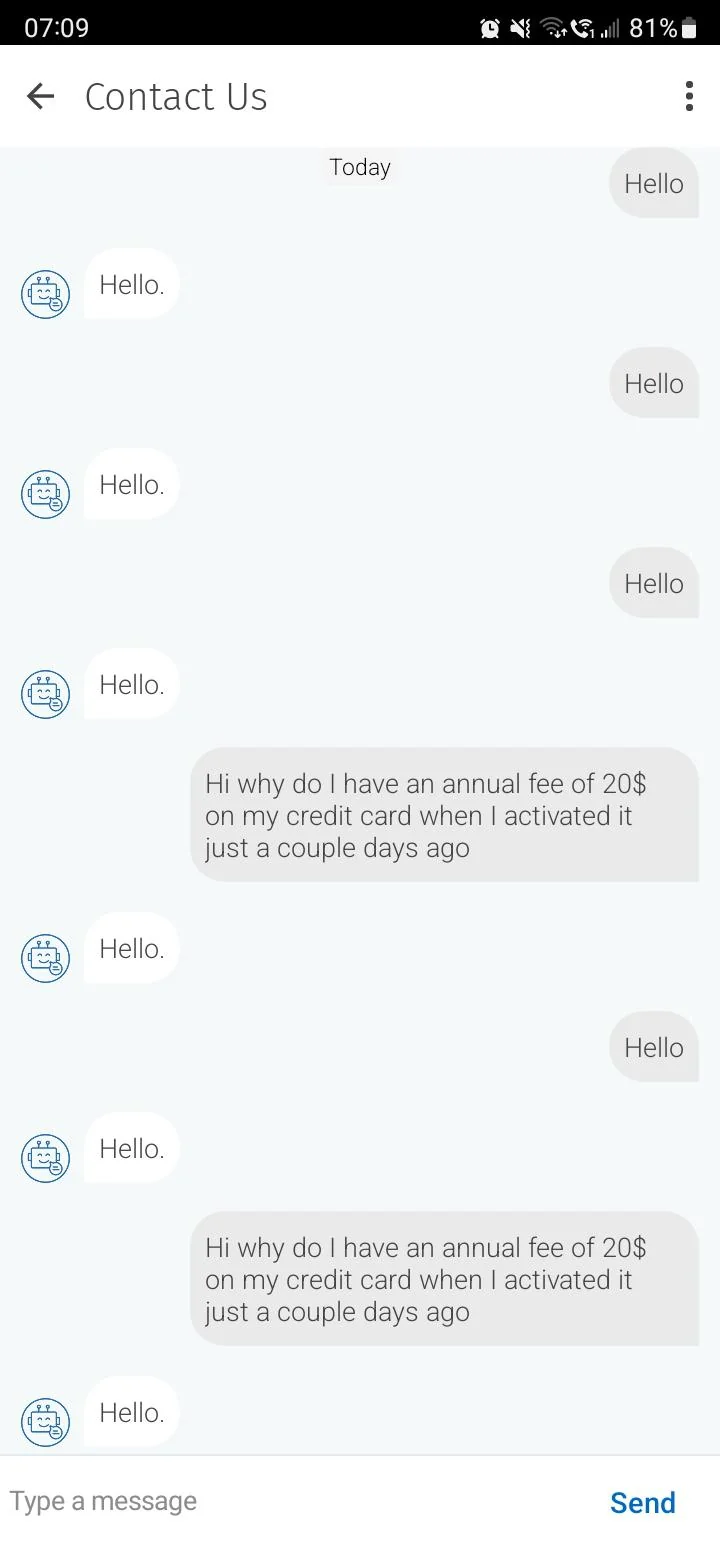This screenshot has width=720, height=1544.
Task: Select the bot's latest Hello reply bubble
Action: click(131, 1412)
